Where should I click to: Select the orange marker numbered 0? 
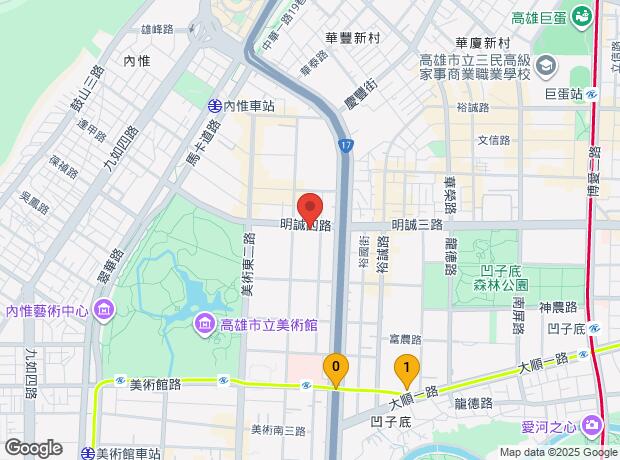(x=336, y=370)
